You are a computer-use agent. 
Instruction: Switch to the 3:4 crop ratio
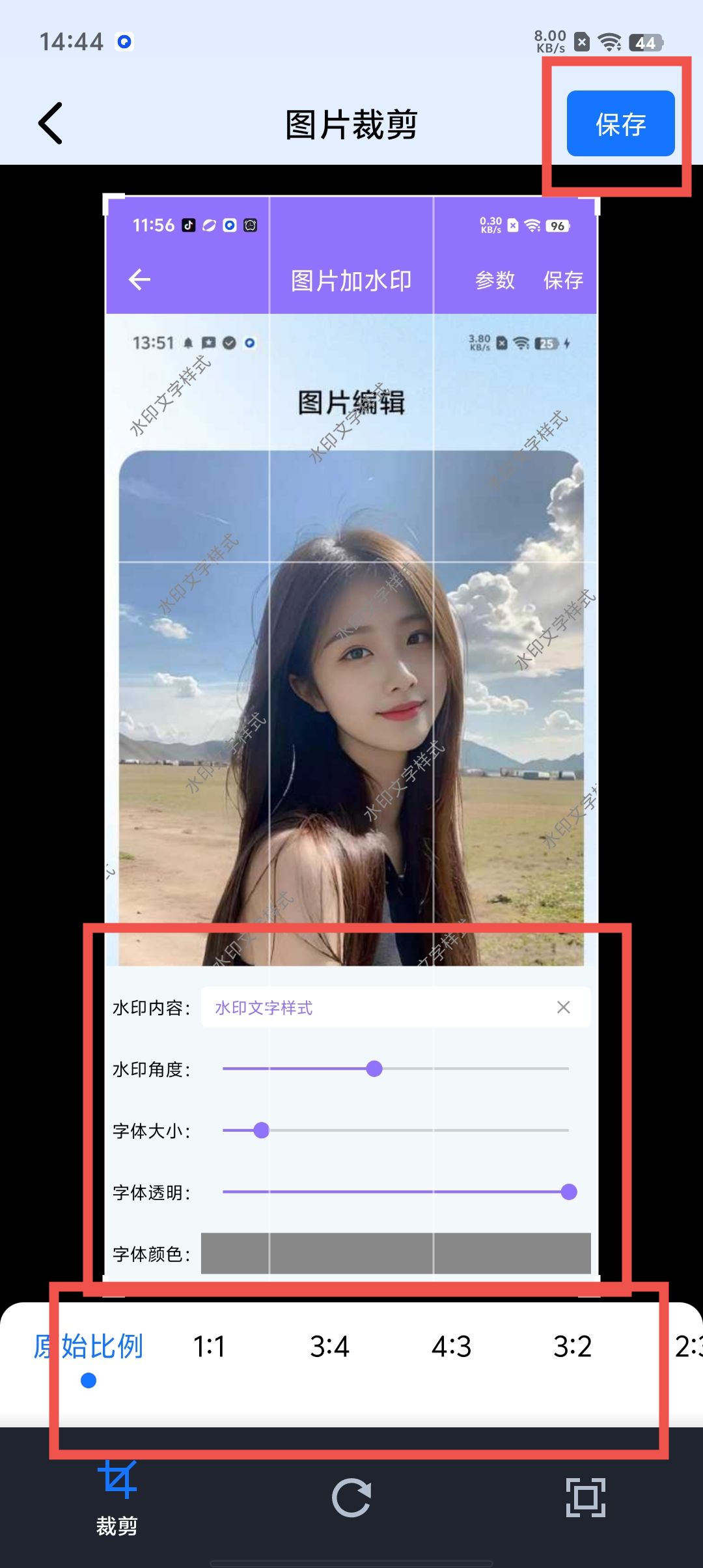(329, 1347)
